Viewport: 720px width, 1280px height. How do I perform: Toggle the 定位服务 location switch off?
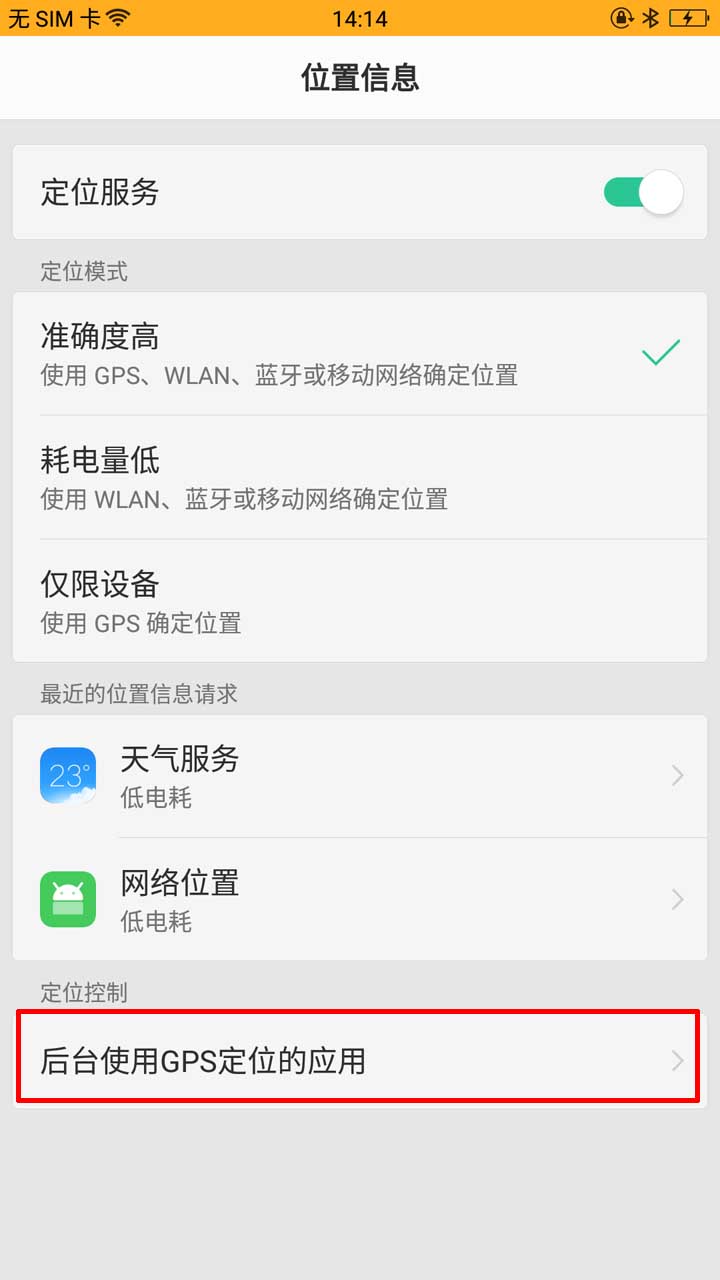point(643,193)
